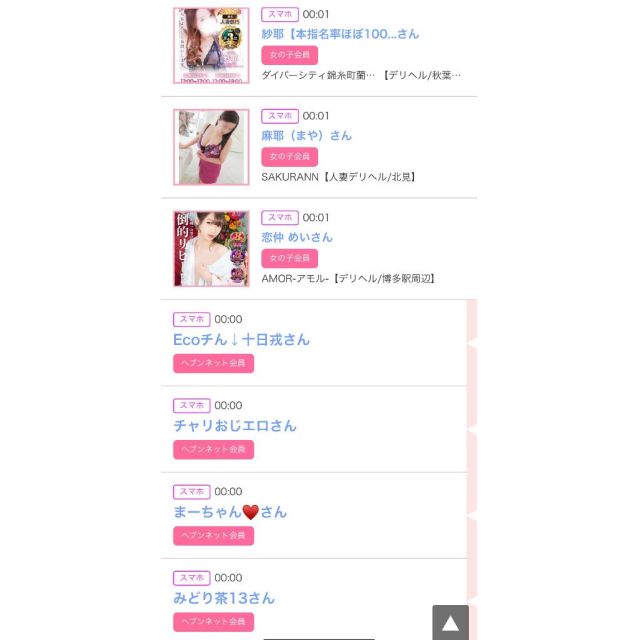Tap 紗耶's profile thumbnail
The image size is (640, 640).
pyautogui.click(x=211, y=46)
